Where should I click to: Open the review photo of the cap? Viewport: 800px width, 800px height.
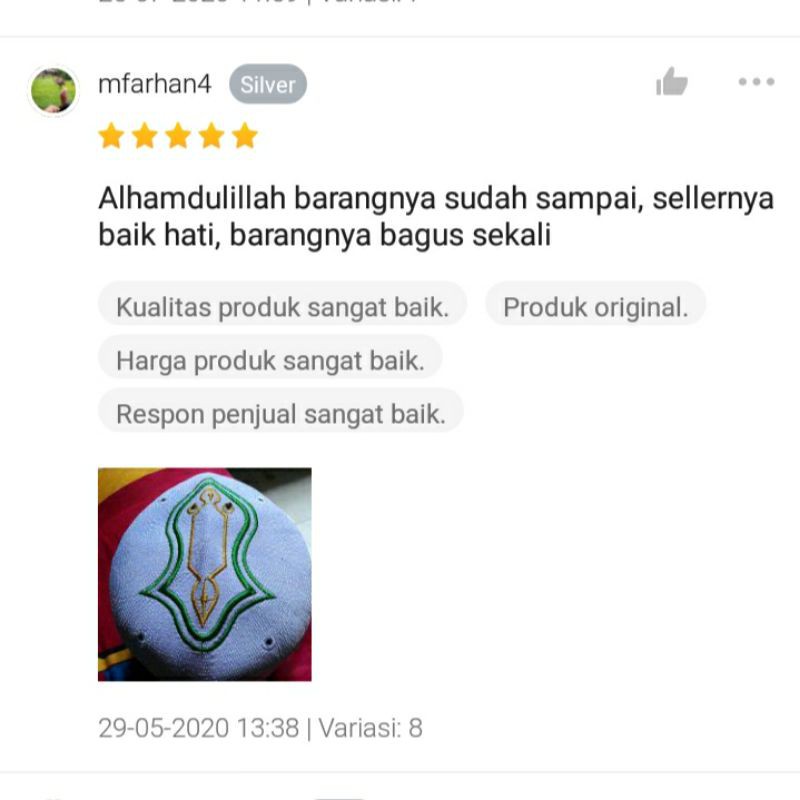(205, 574)
